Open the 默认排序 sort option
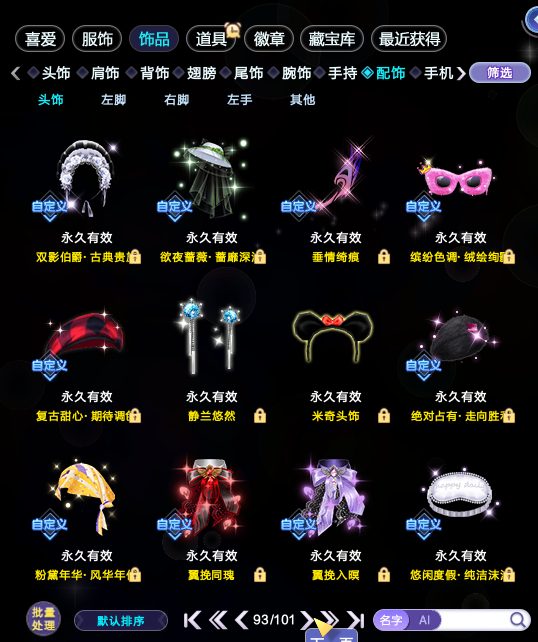The height and width of the screenshot is (642, 538). [121, 621]
